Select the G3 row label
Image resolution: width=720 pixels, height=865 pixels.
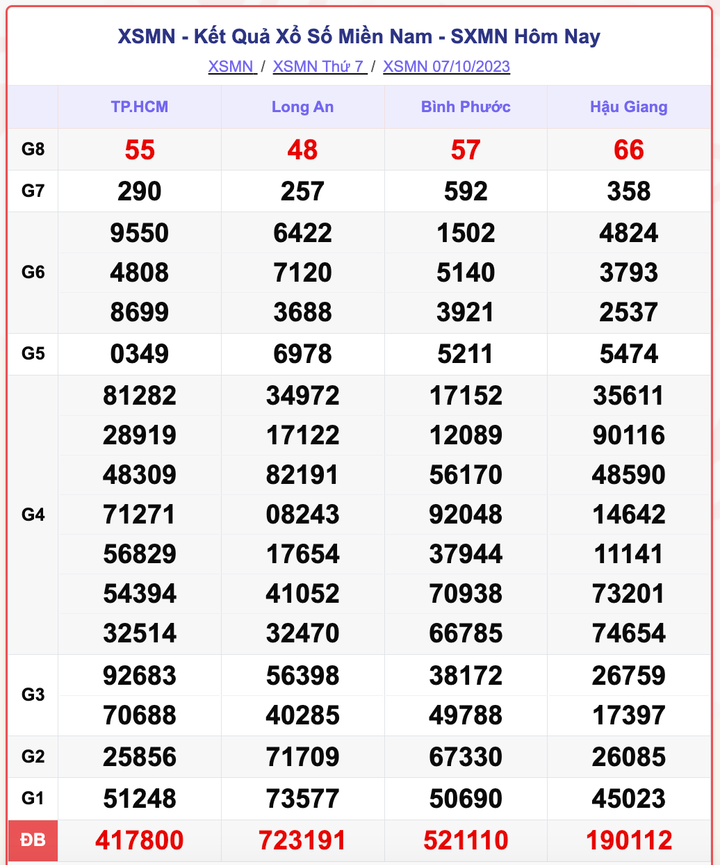[x=33, y=695]
